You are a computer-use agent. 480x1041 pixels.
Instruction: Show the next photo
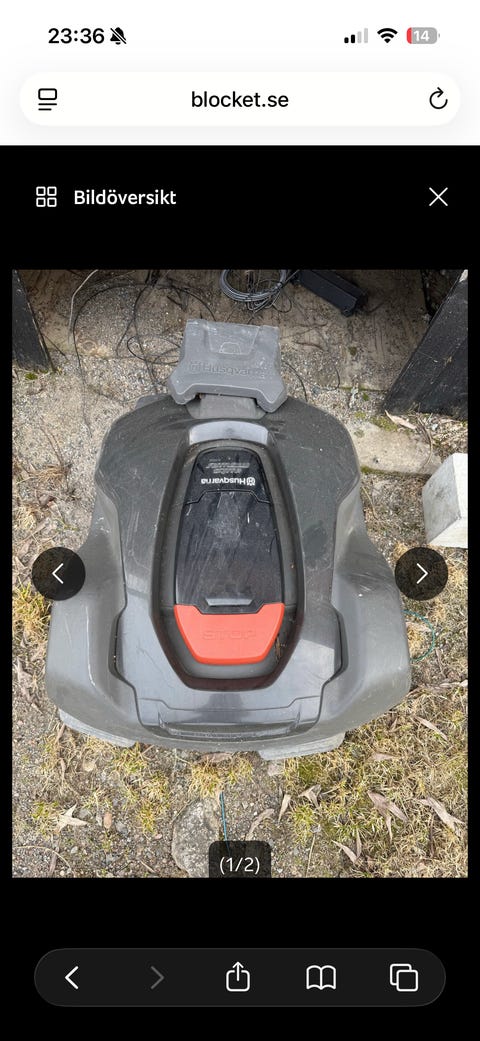click(x=422, y=574)
